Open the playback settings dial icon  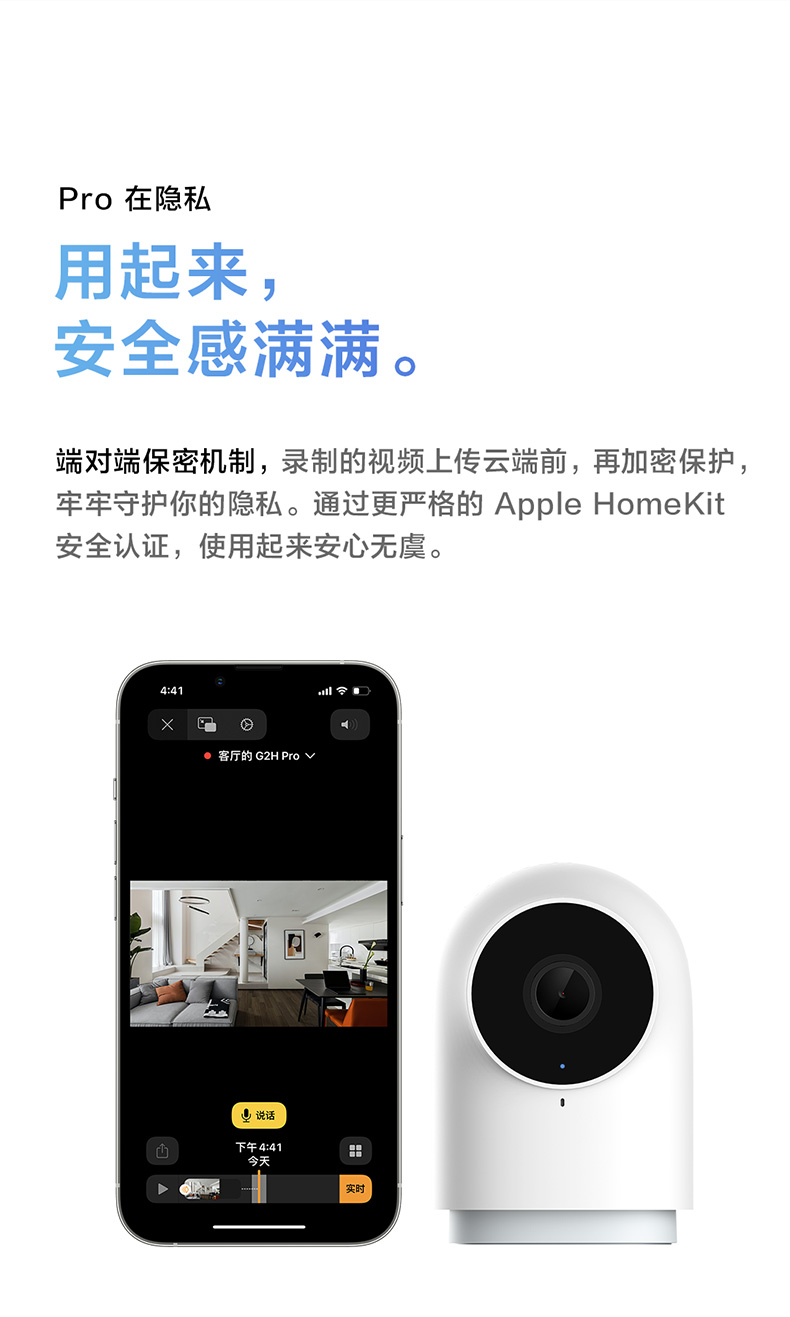coord(245,725)
